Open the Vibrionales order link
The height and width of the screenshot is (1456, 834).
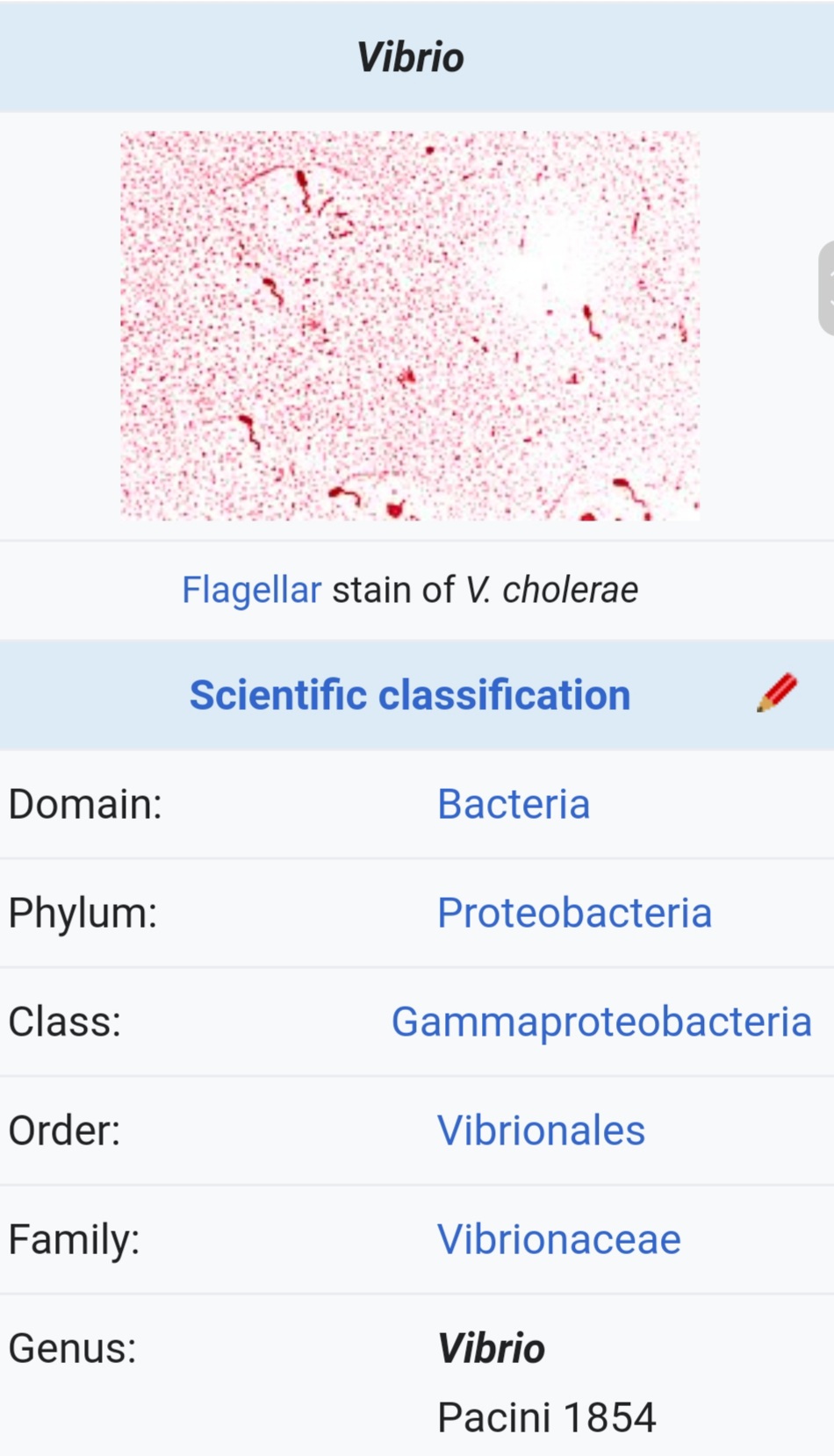541,1130
